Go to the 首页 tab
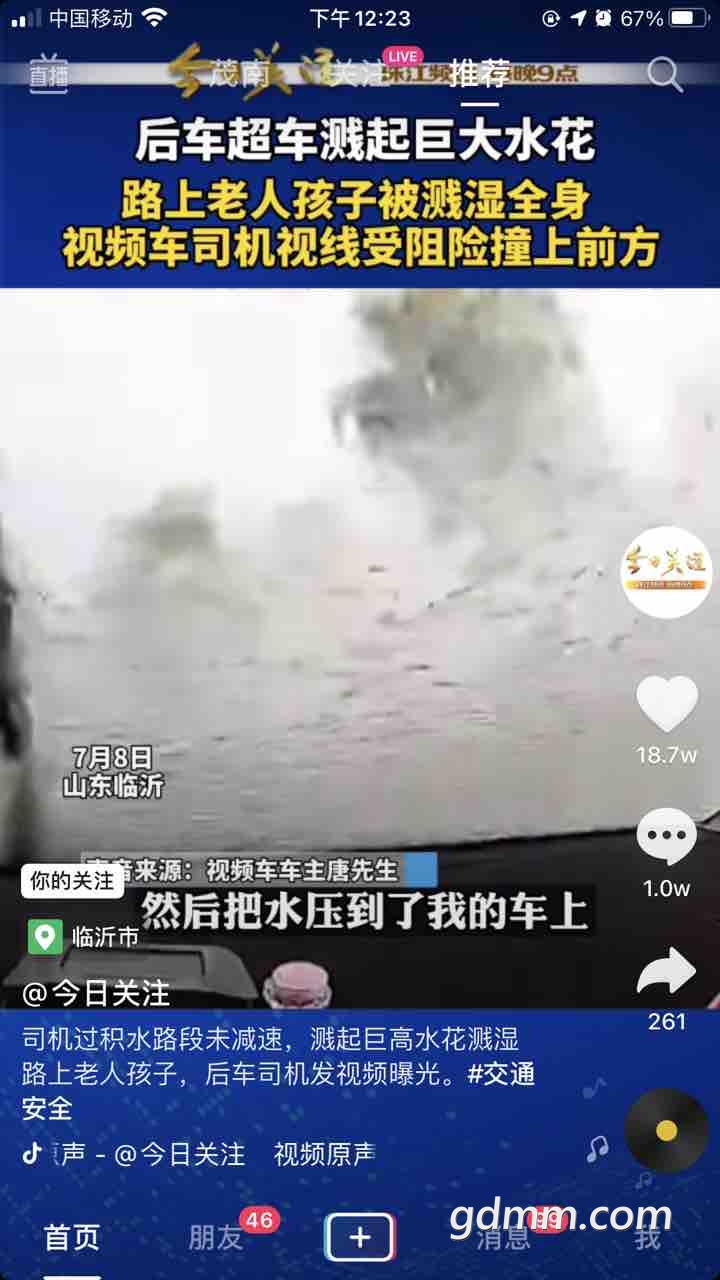The height and width of the screenshot is (1280, 720). tap(72, 1237)
